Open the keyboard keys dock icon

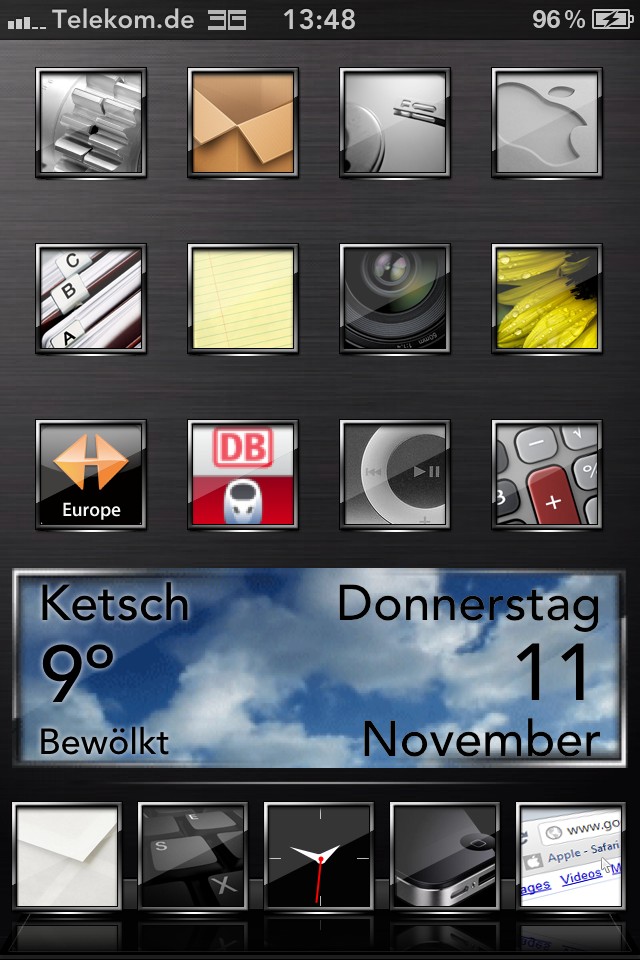(x=193, y=856)
